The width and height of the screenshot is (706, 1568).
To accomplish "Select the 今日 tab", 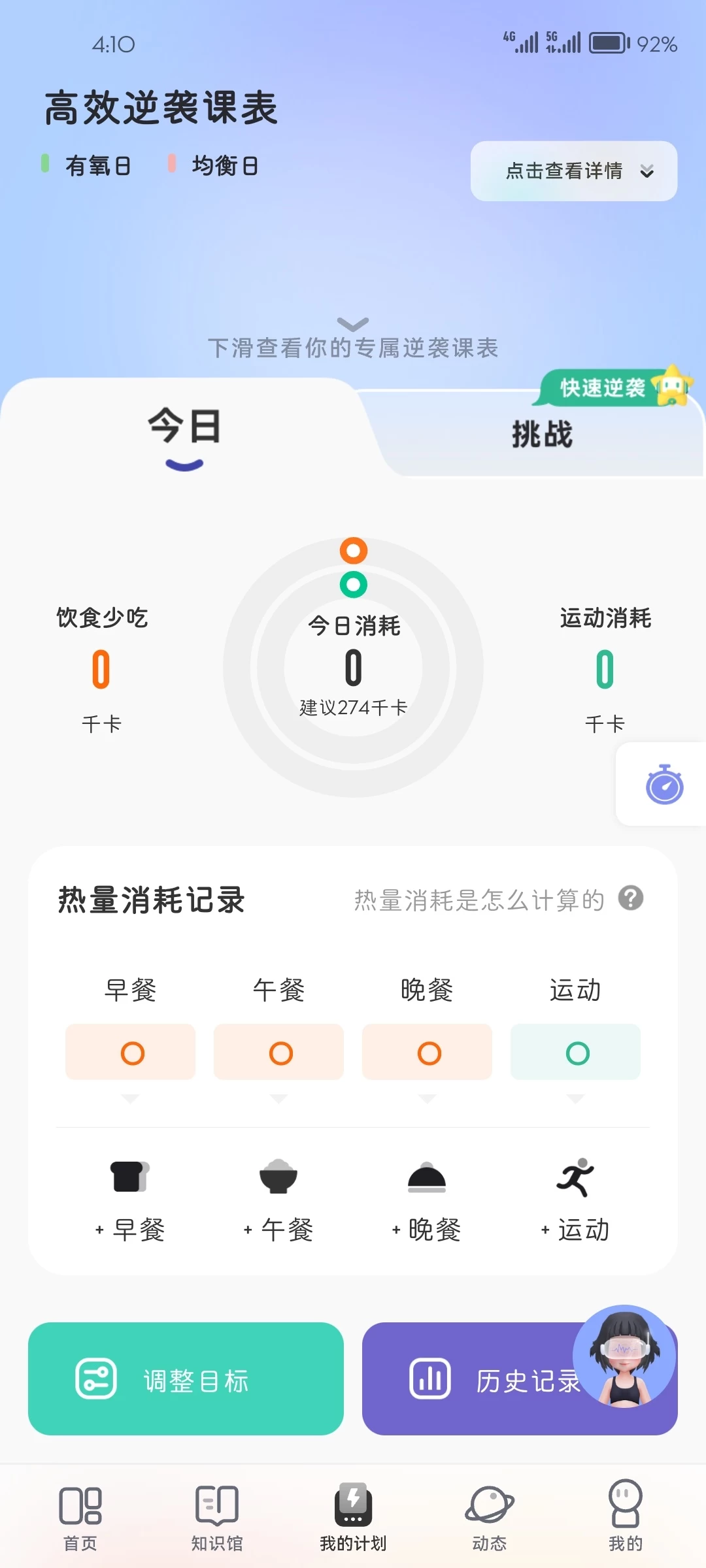I will coord(184,427).
